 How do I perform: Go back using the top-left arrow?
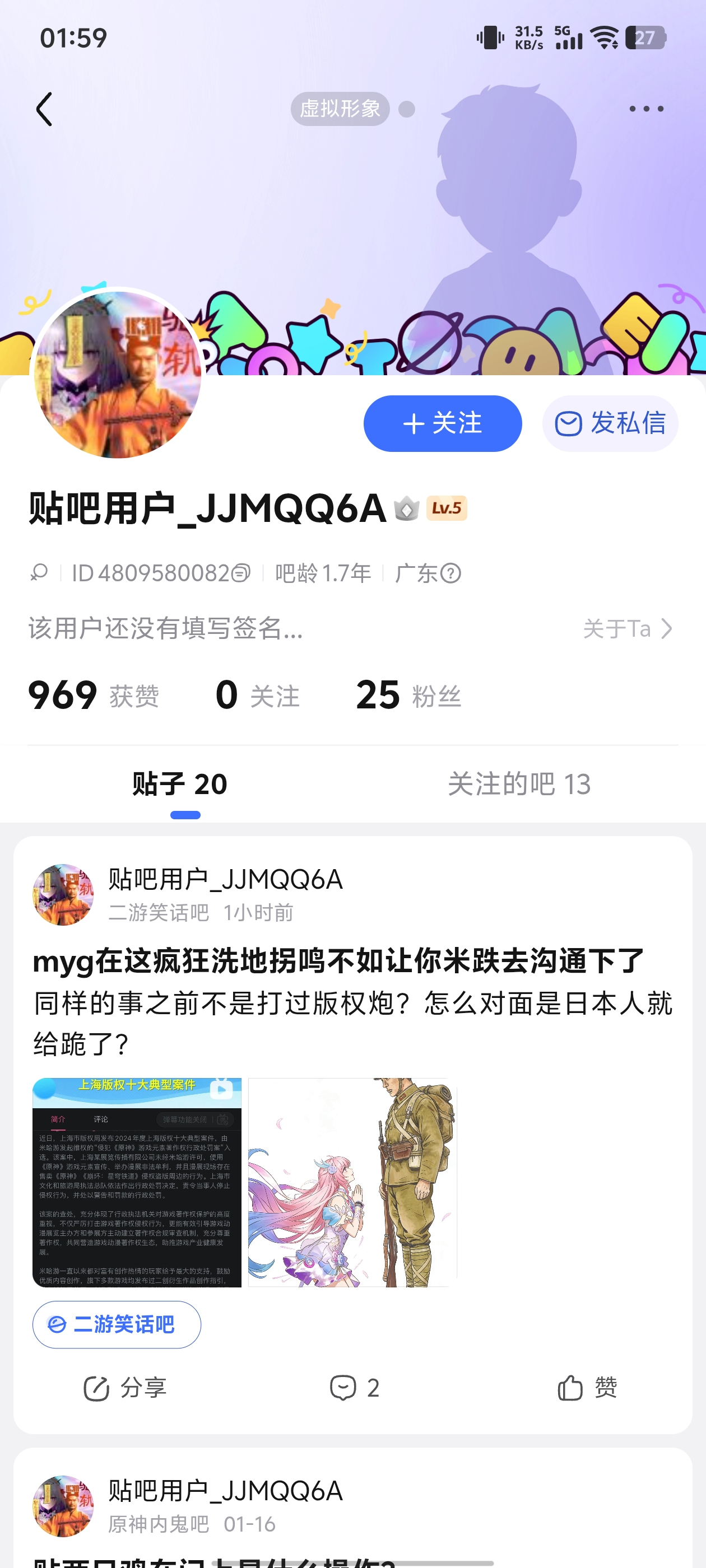[44, 110]
